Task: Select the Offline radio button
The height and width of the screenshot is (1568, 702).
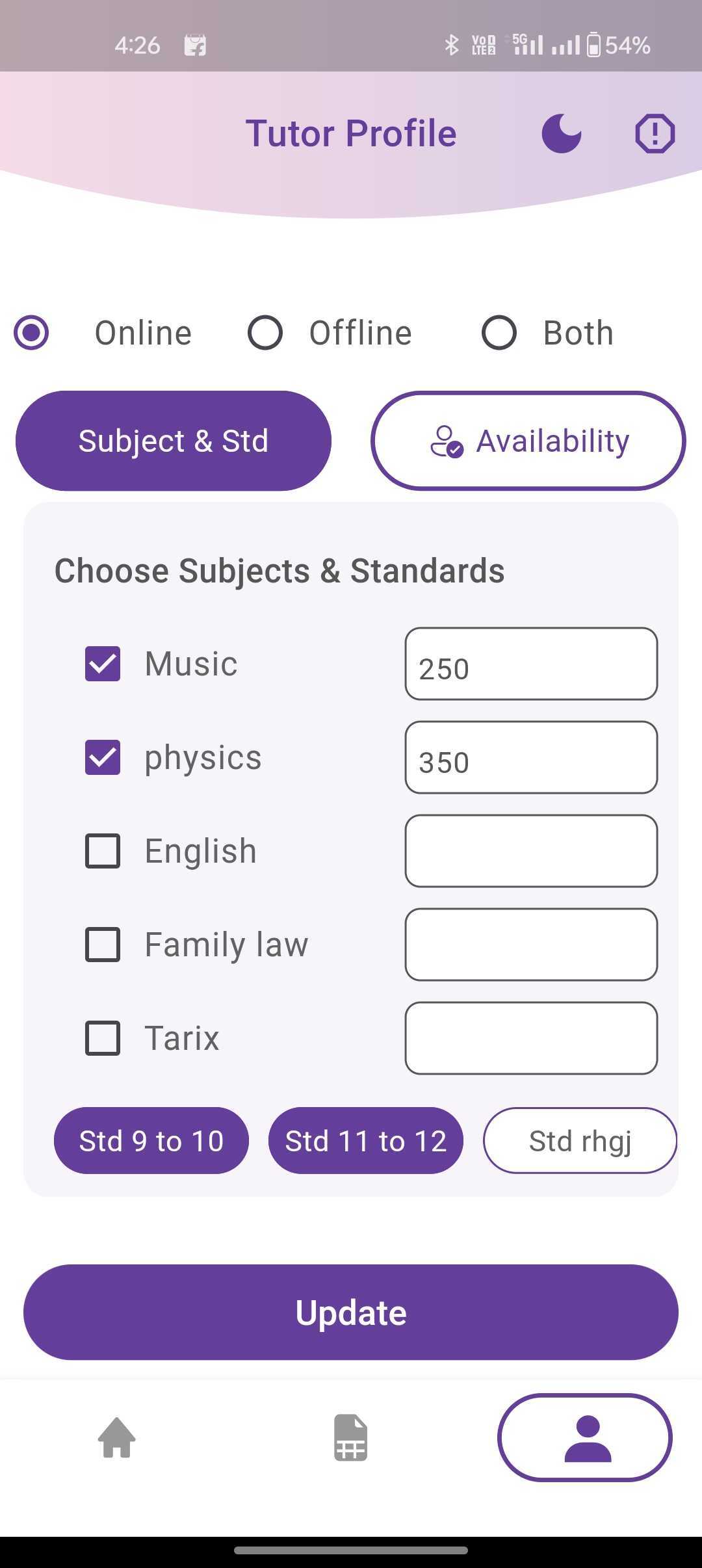Action: coord(264,332)
